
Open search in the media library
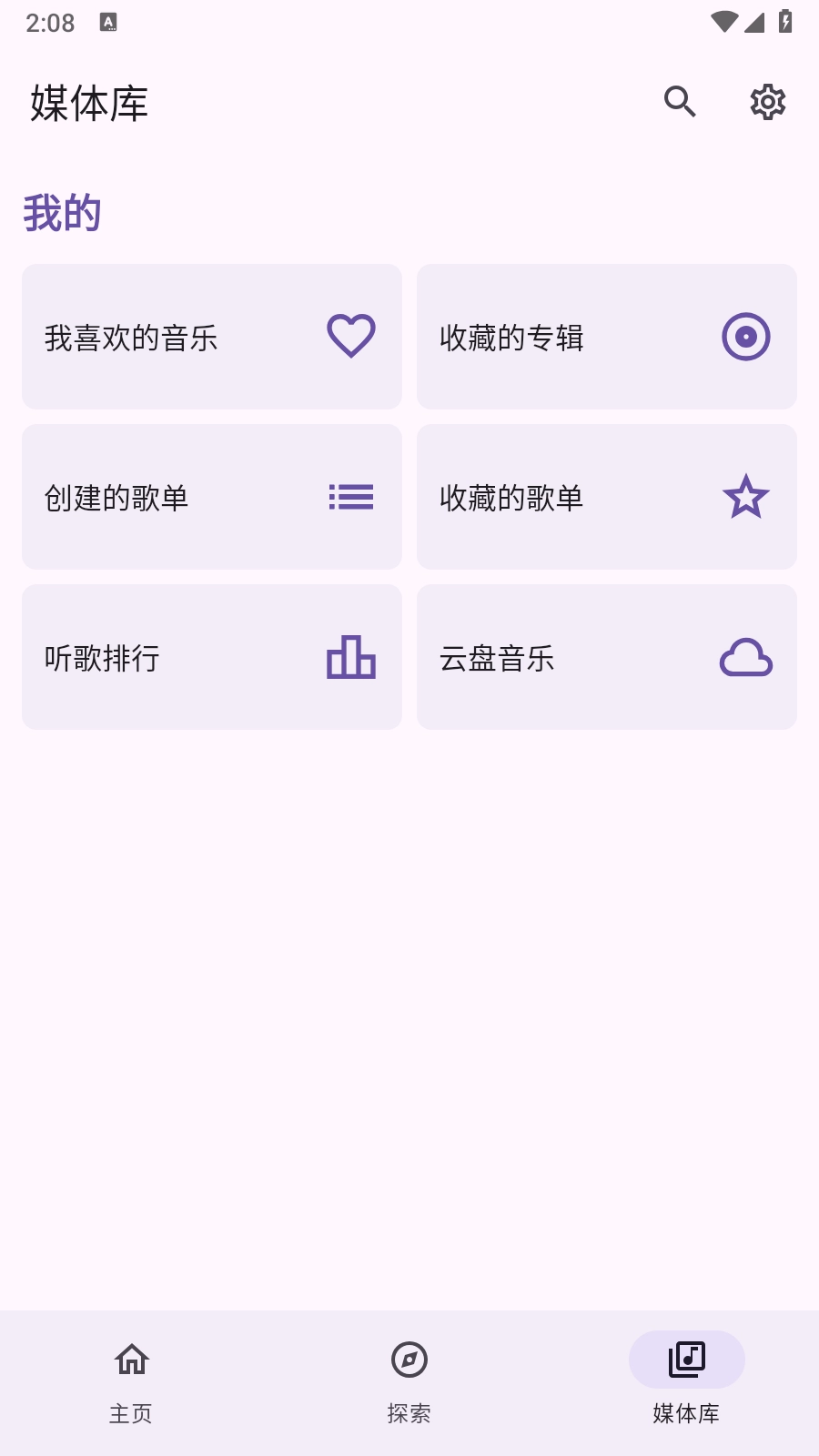680,102
